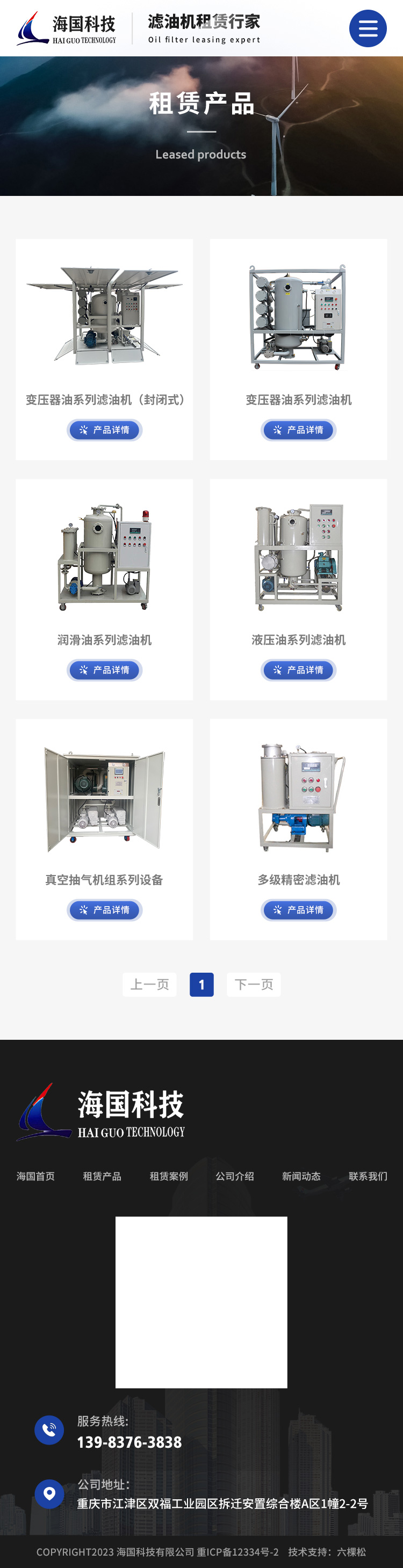Open the 多级精密滤油机 product image

tap(298, 796)
